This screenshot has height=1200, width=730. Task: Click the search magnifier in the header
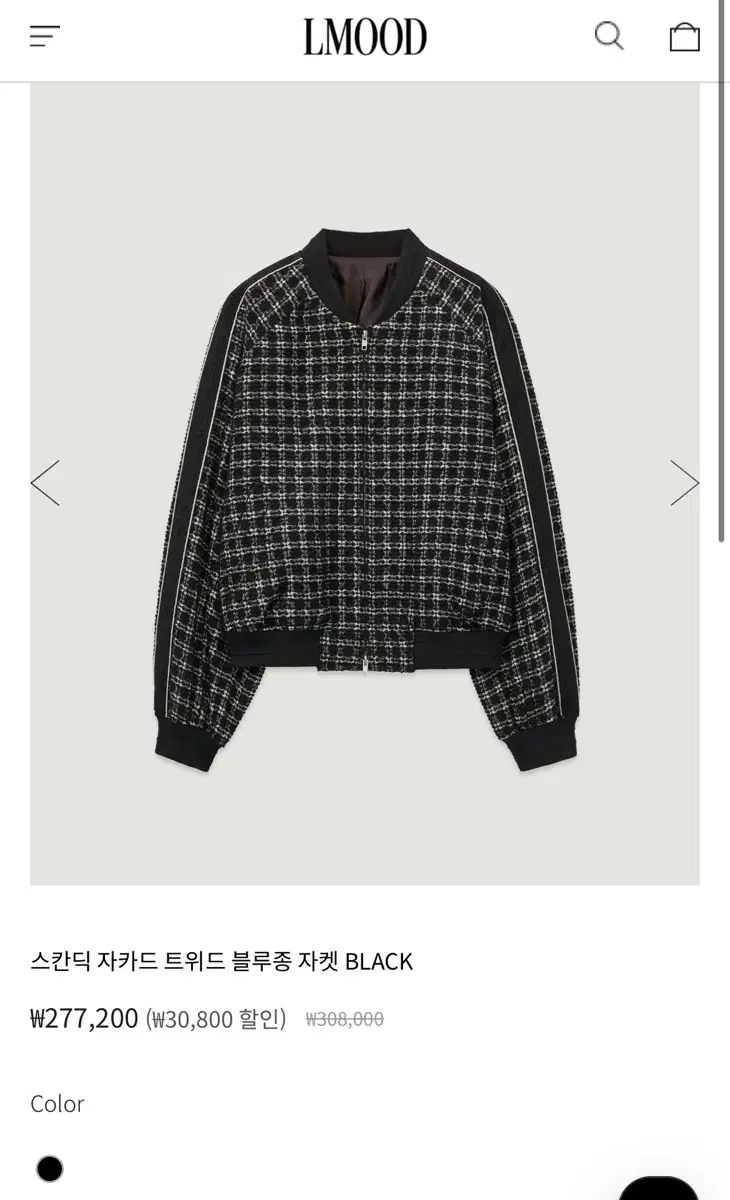click(608, 37)
